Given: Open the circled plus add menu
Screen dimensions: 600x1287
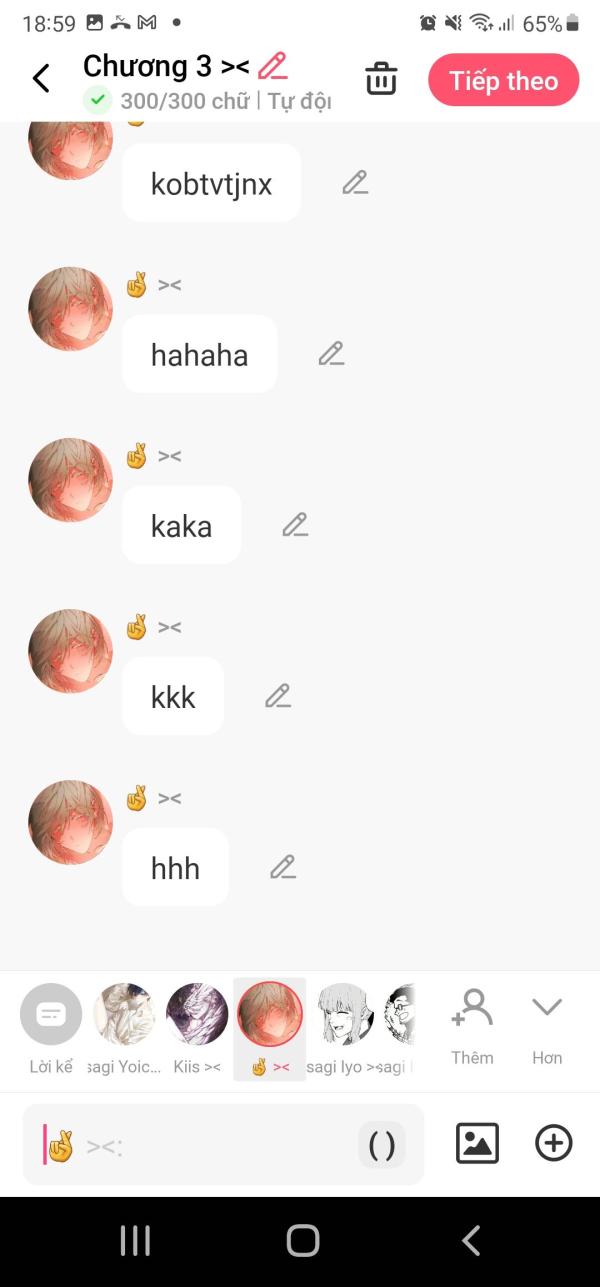Looking at the screenshot, I should 554,1143.
